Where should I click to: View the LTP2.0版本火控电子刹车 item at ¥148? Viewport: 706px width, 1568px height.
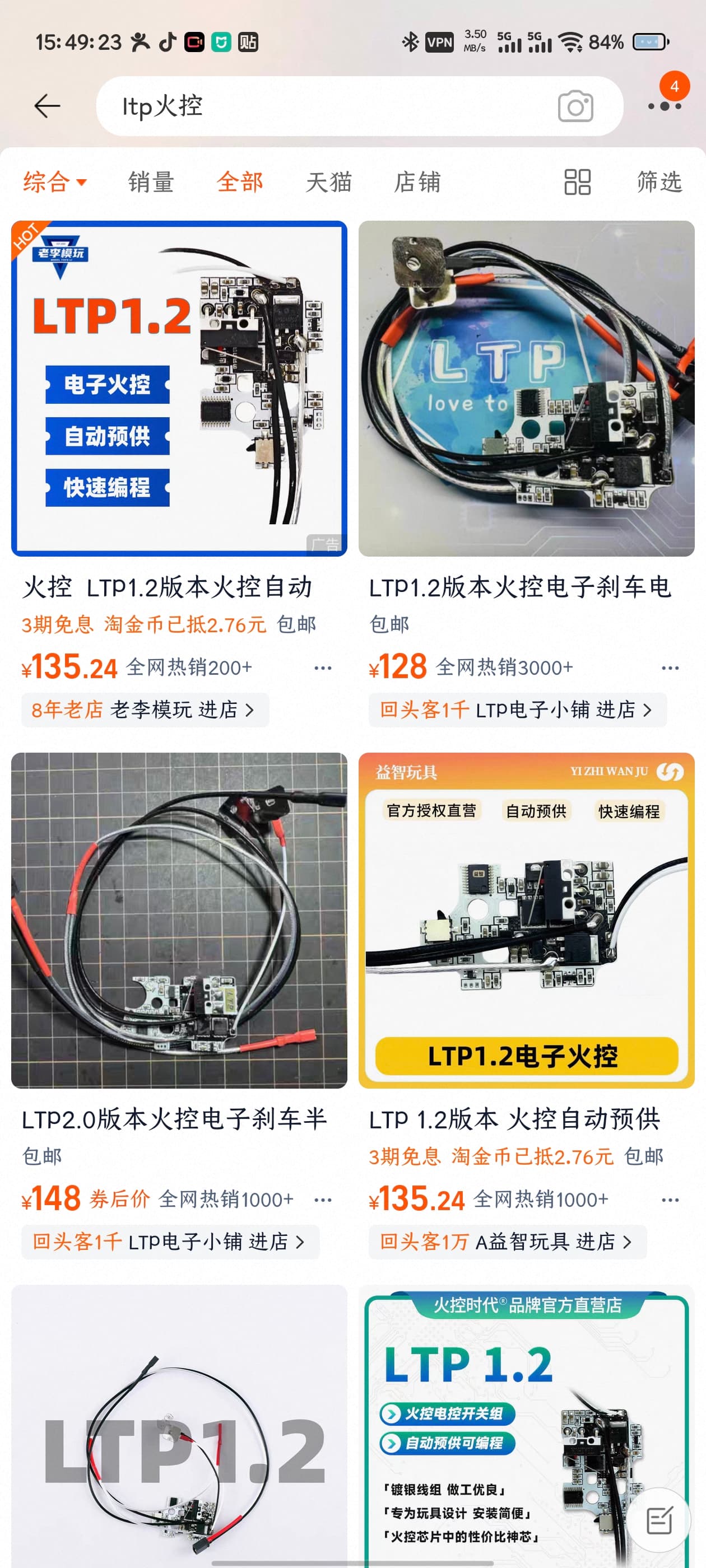click(x=179, y=920)
